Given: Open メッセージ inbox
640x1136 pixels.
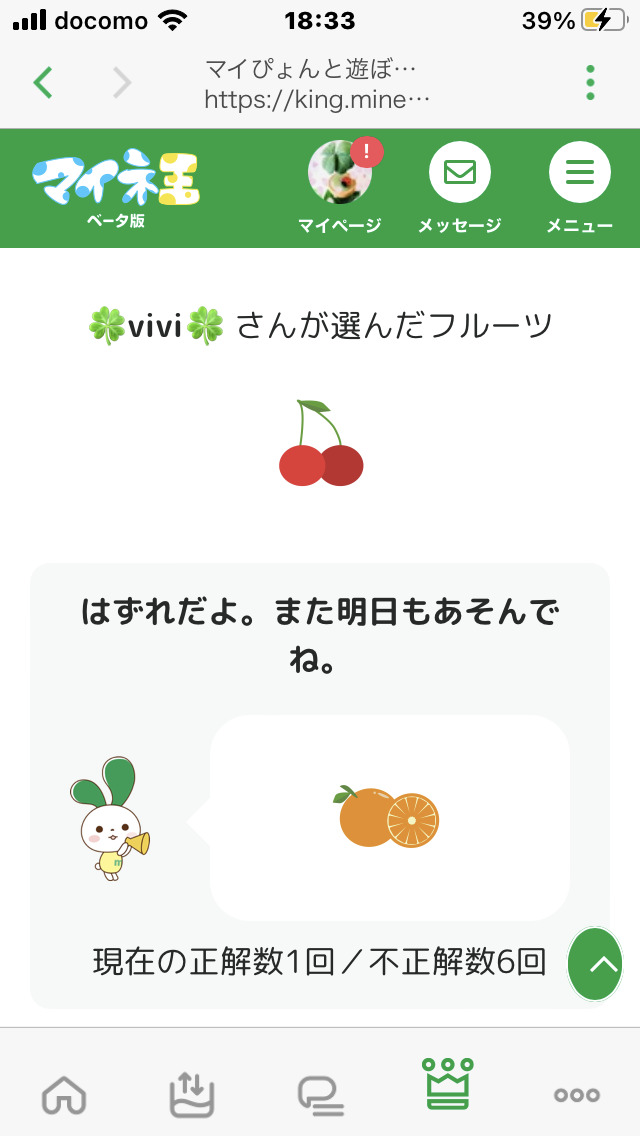Looking at the screenshot, I should tap(459, 187).
